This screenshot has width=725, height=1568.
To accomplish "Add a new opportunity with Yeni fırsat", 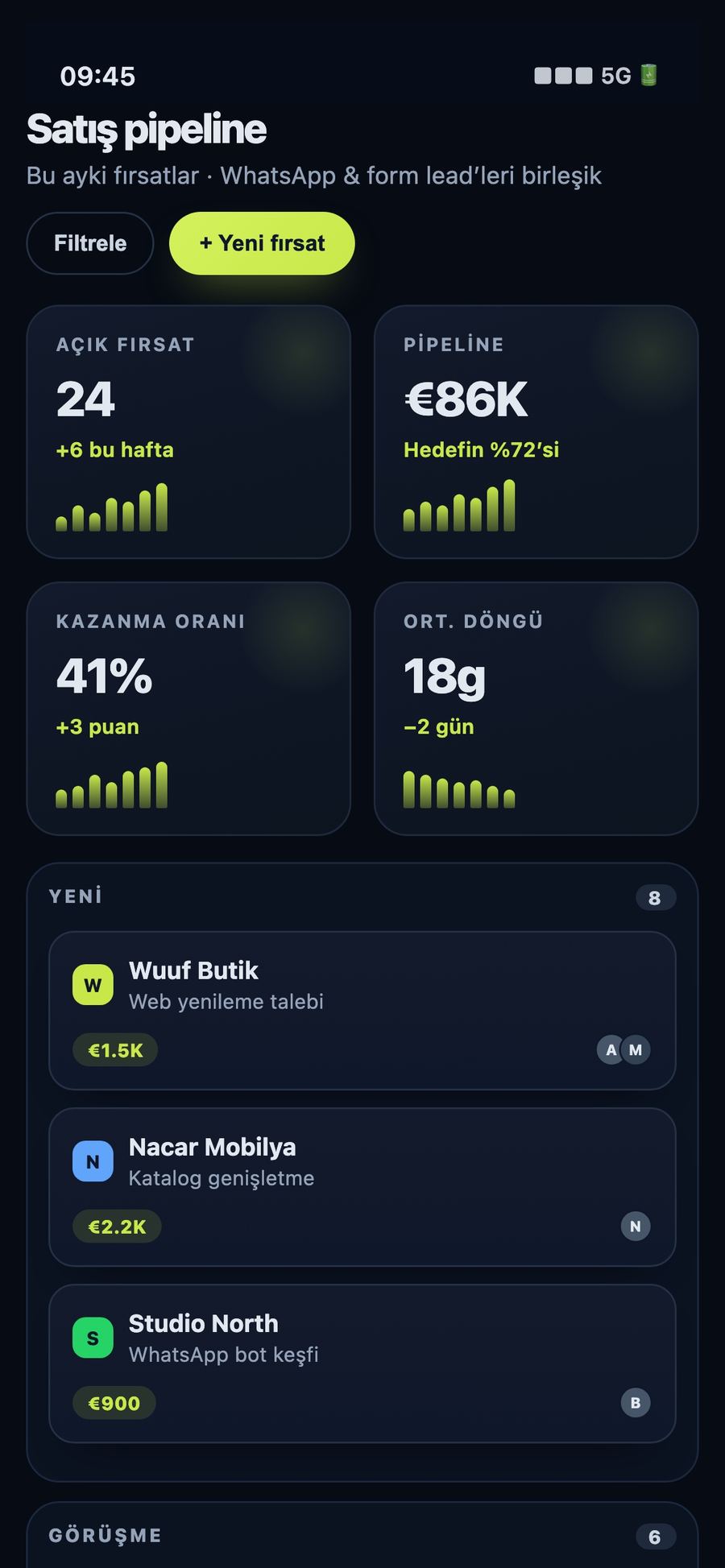I will click(262, 243).
